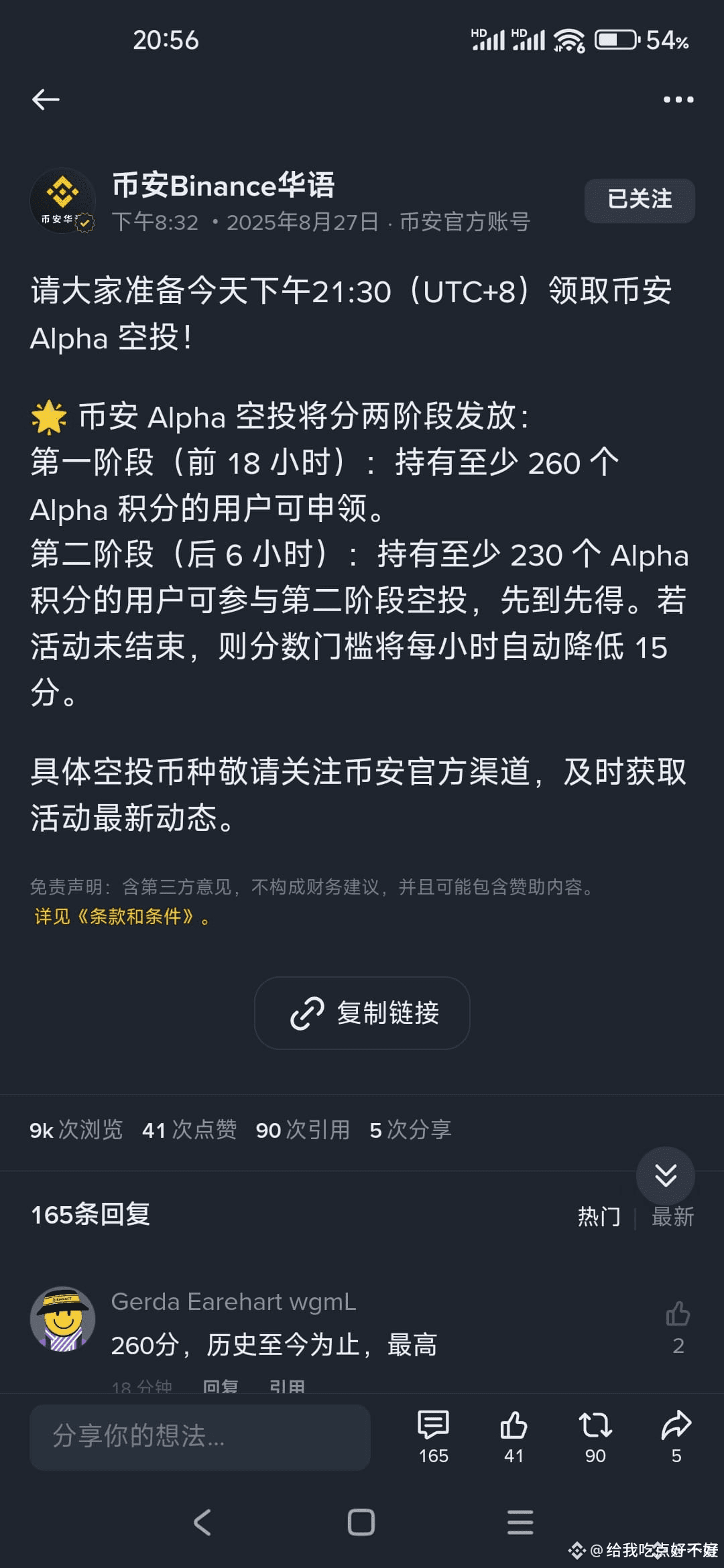Open the 币安Binance华语 profile avatar
Image resolution: width=724 pixels, height=1568 pixels.
coord(62,200)
